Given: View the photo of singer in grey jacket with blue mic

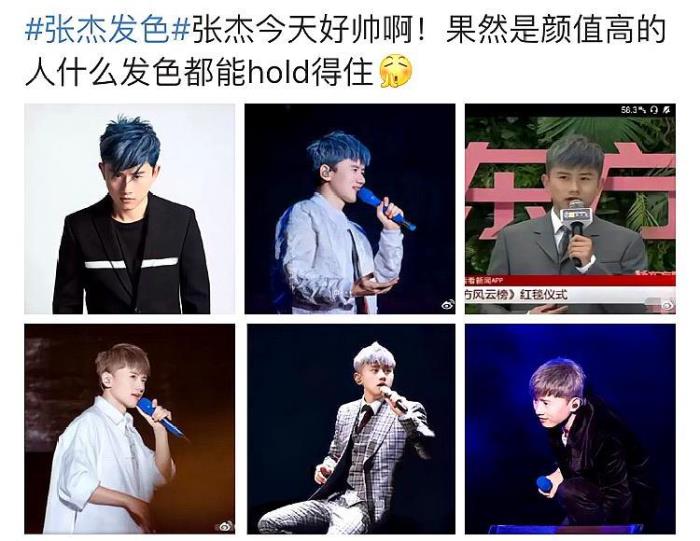Looking at the screenshot, I should (350, 209).
